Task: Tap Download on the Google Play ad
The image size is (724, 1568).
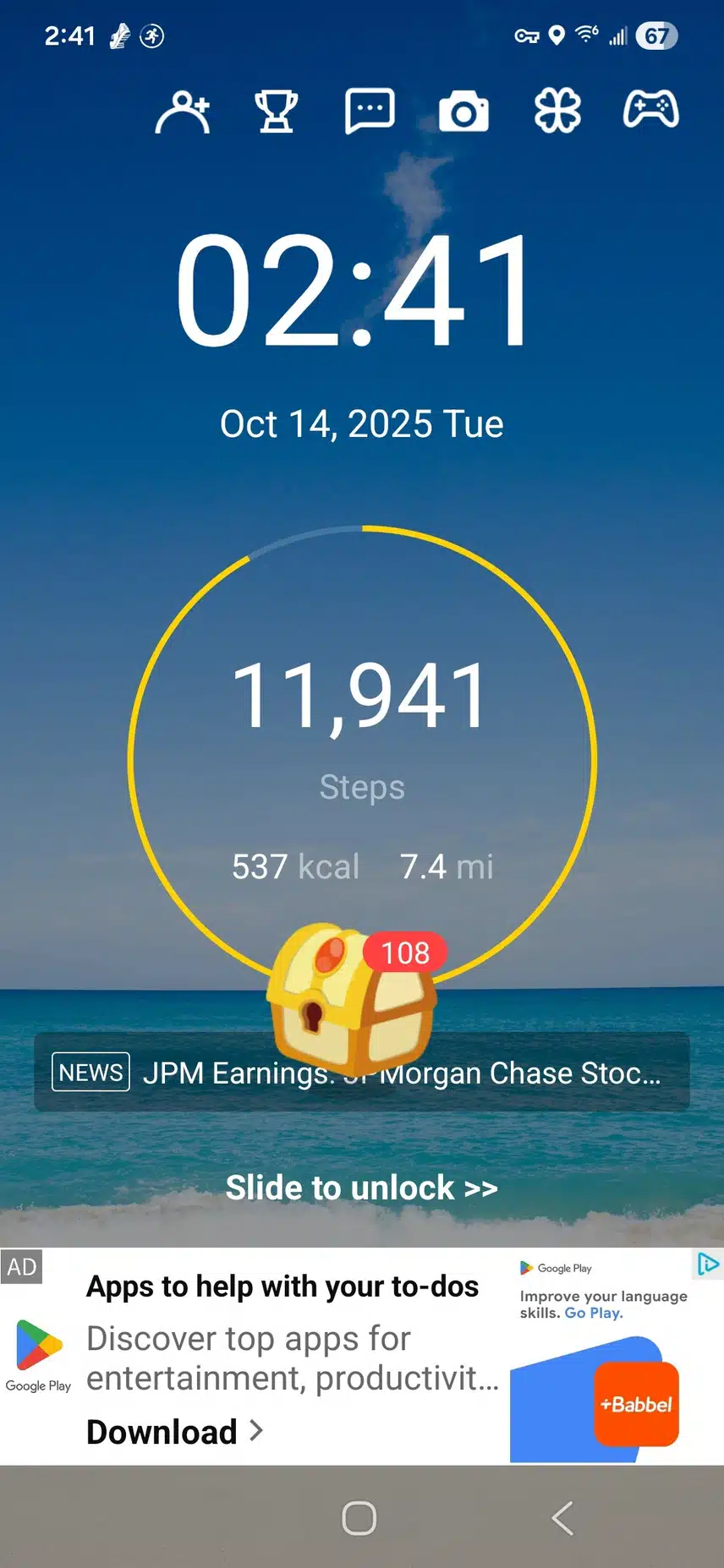Action: pos(174,1432)
